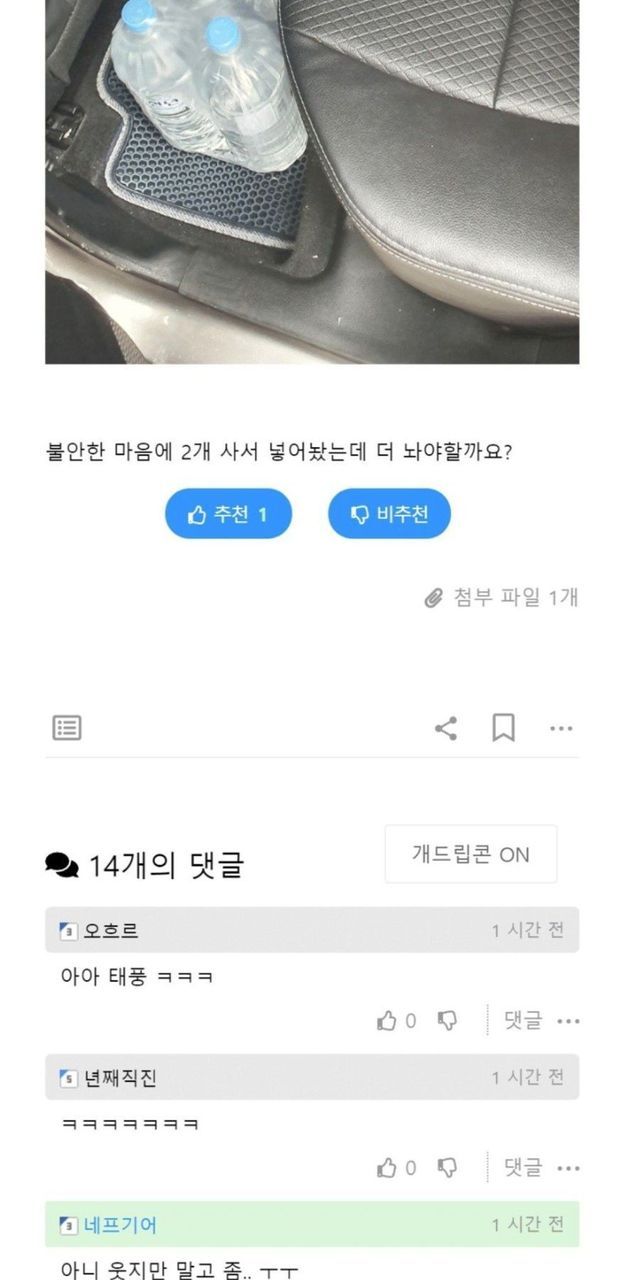Reply to 오흐르's comment via 댓글
This screenshot has width=640, height=1280.
point(523,1020)
